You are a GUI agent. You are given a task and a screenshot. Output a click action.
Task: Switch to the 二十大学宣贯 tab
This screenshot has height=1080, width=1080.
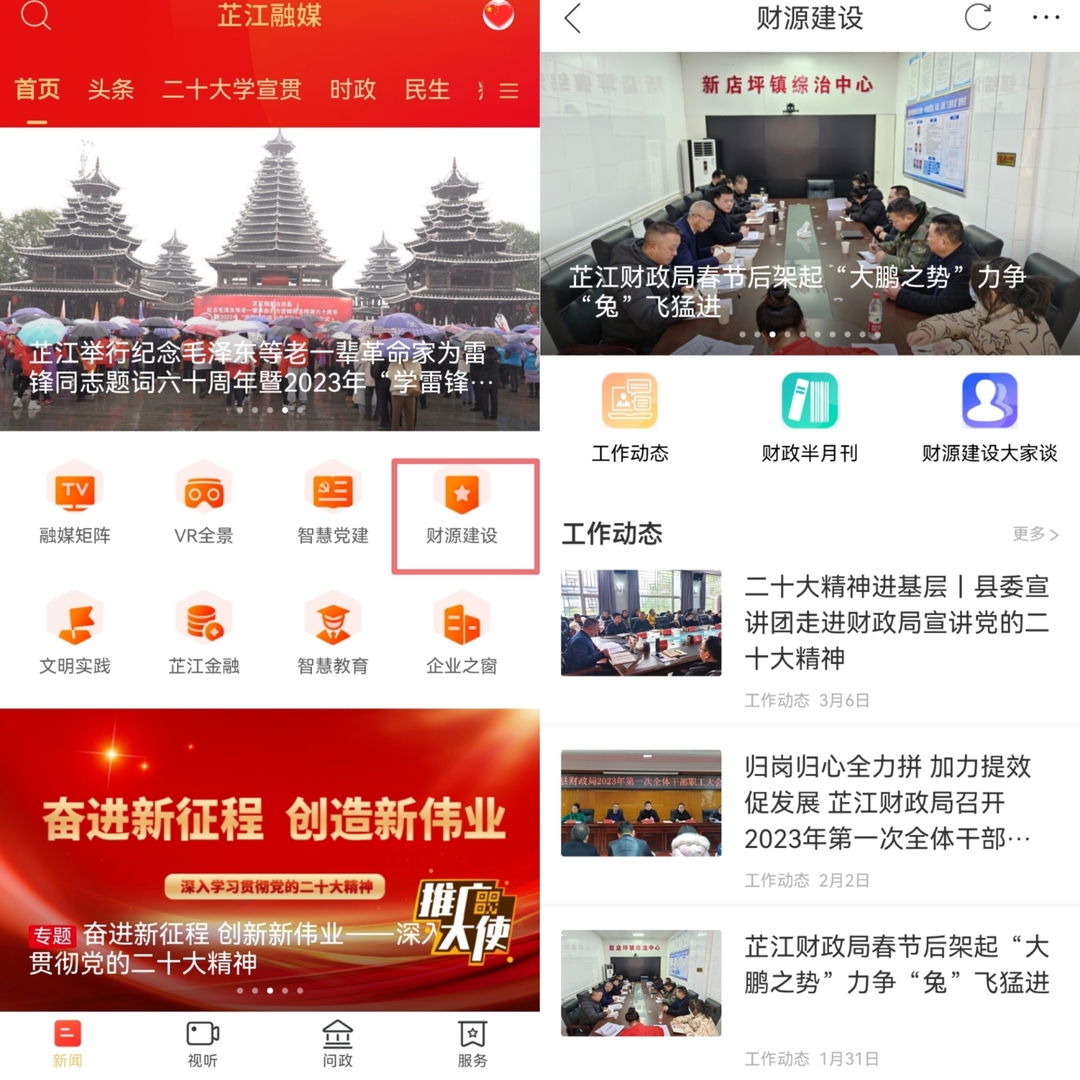231,89
